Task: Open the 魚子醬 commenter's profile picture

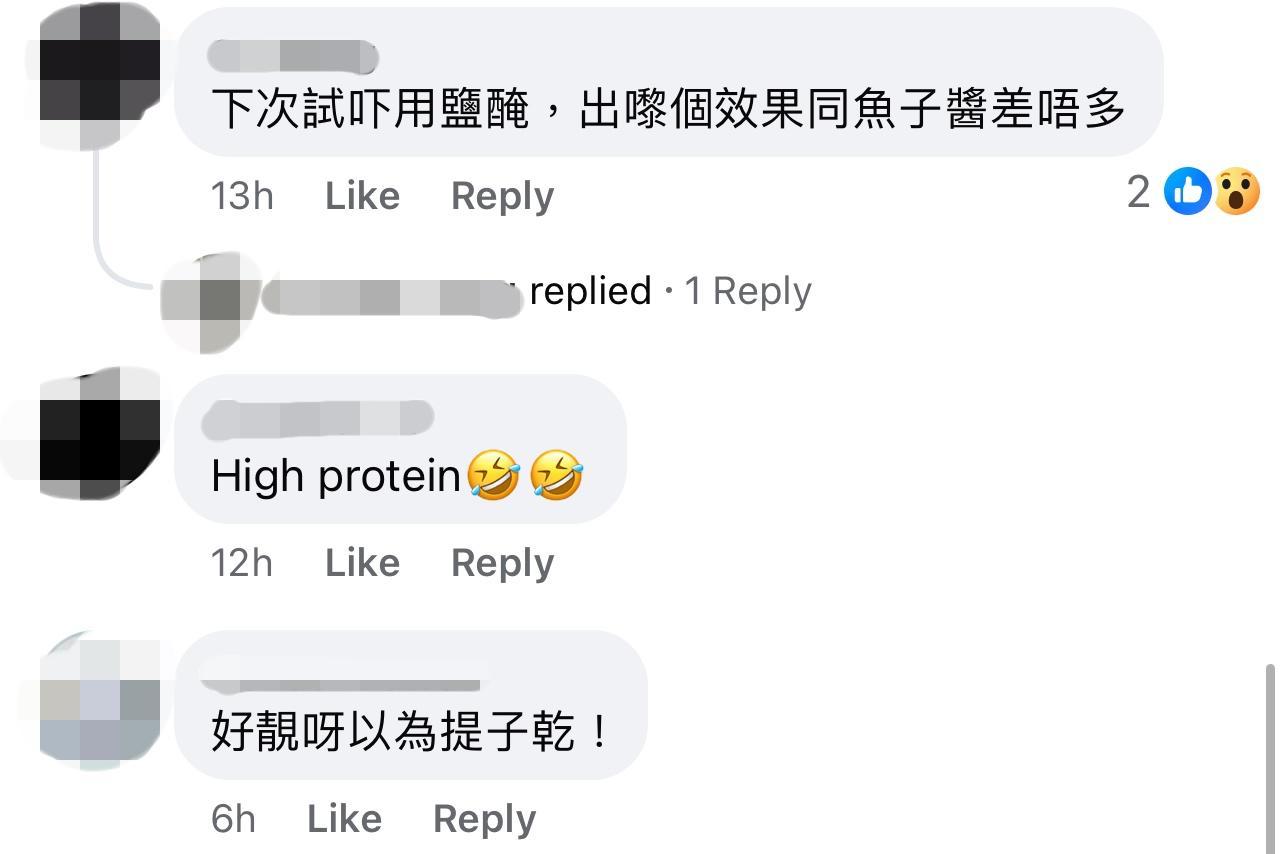Action: point(99,74)
